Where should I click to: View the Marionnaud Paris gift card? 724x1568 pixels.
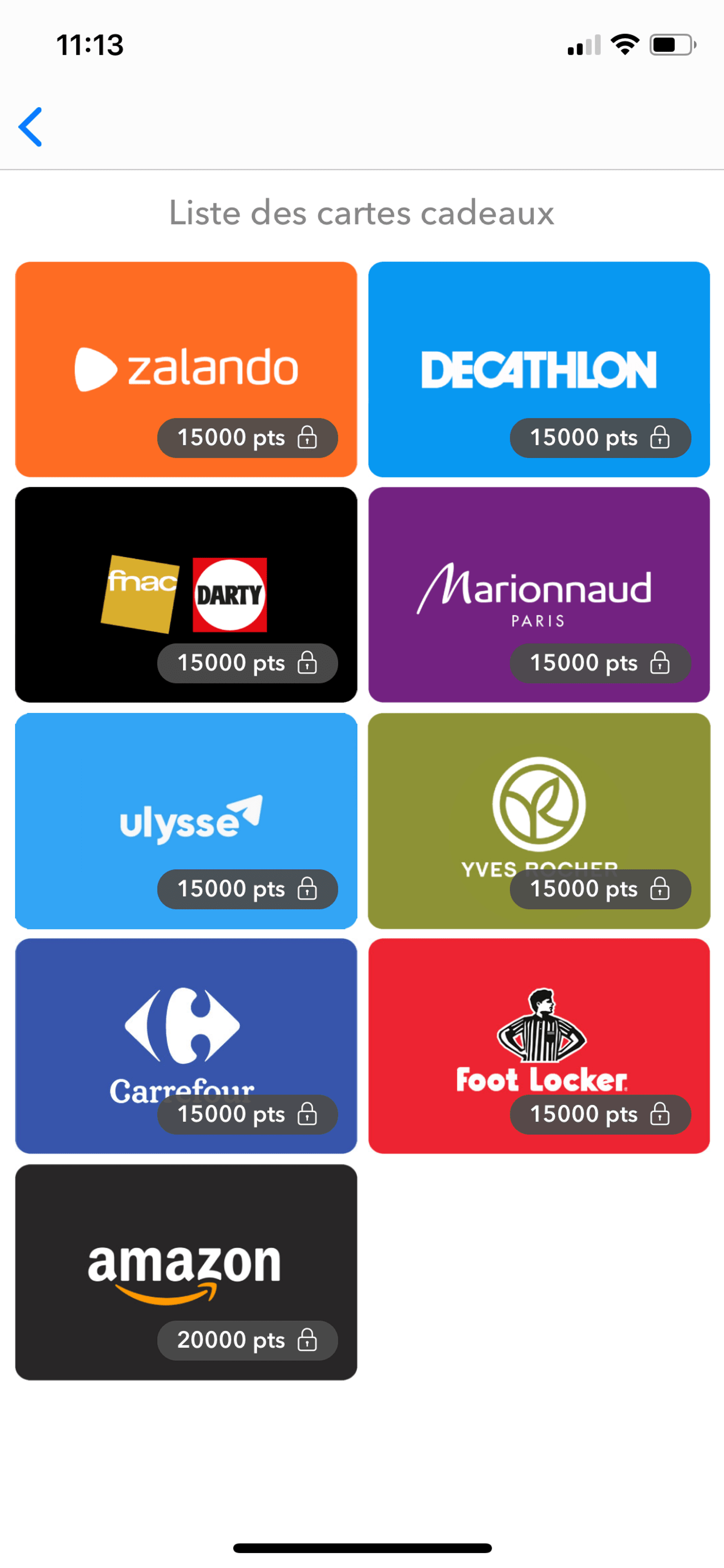(538, 594)
